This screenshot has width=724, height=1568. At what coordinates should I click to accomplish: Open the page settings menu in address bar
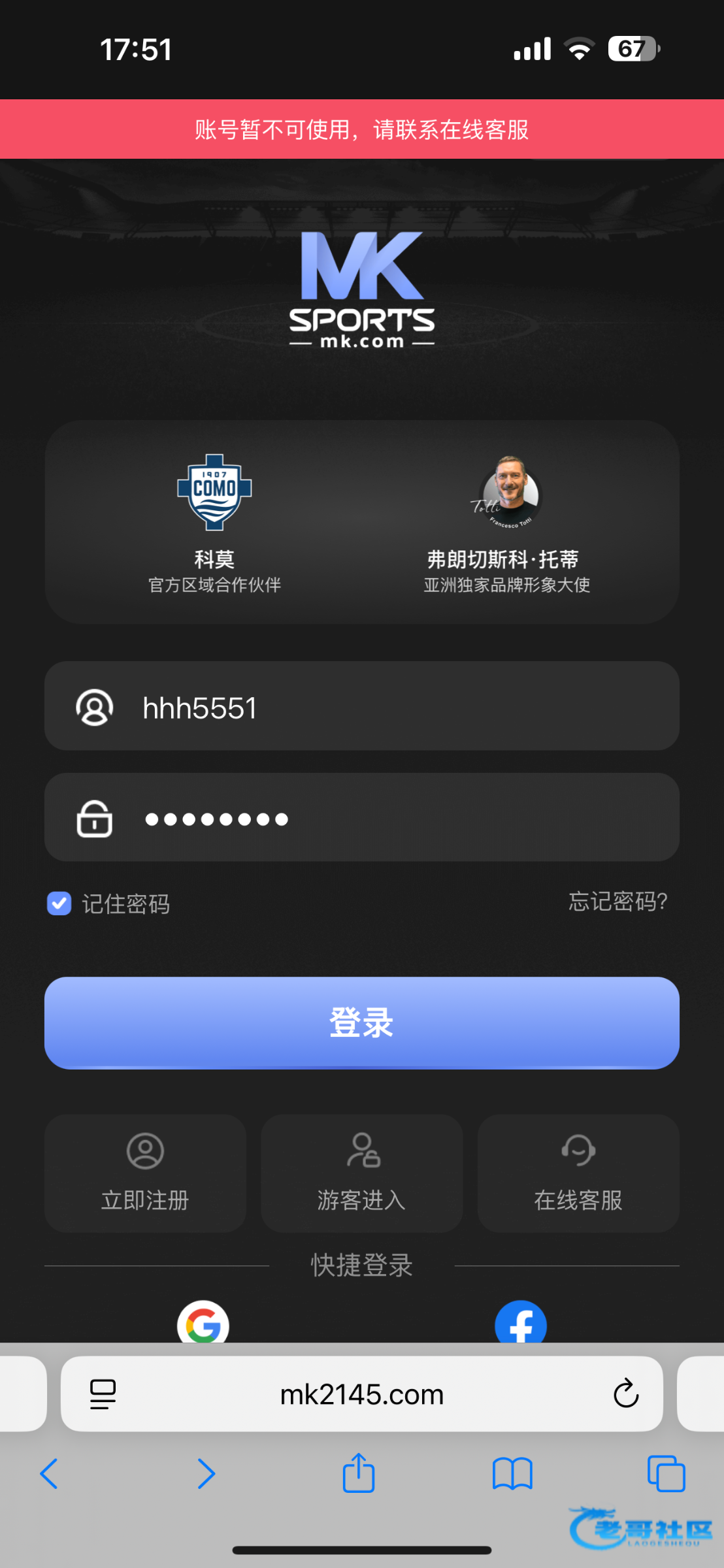pyautogui.click(x=103, y=1394)
